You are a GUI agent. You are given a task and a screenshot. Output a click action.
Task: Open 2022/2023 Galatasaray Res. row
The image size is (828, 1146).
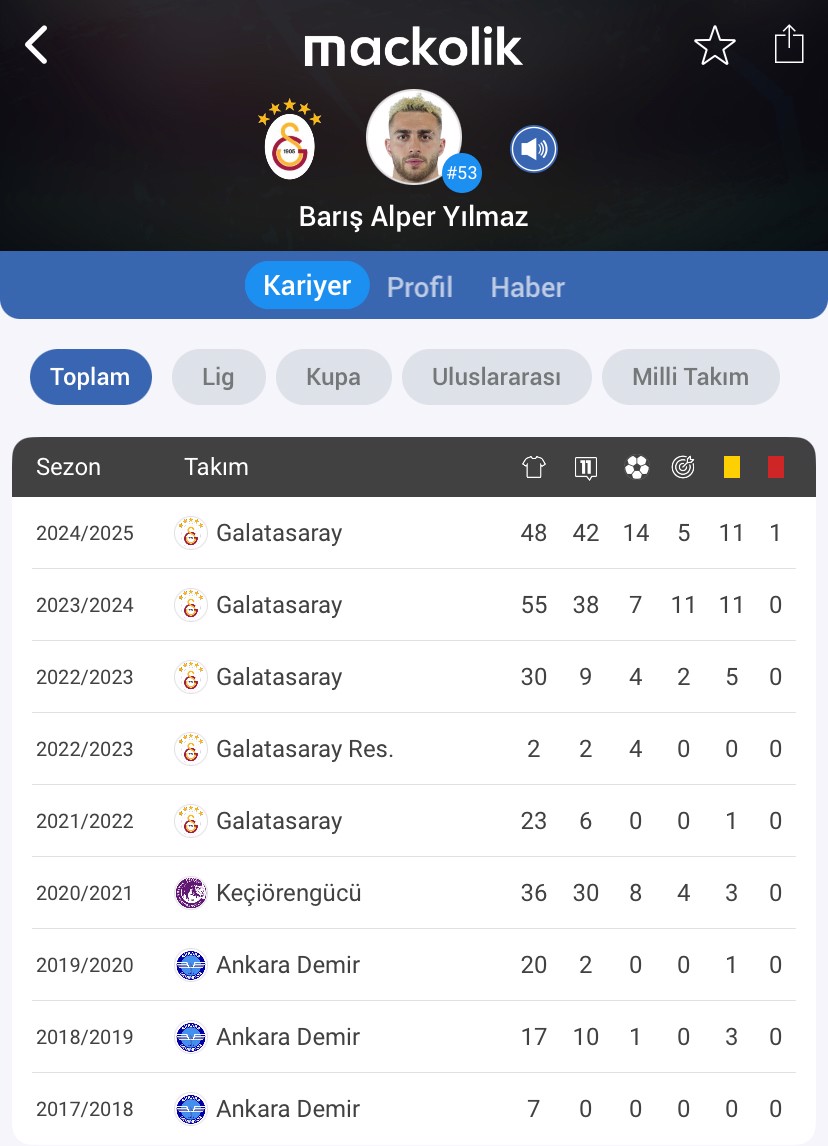[x=413, y=749]
